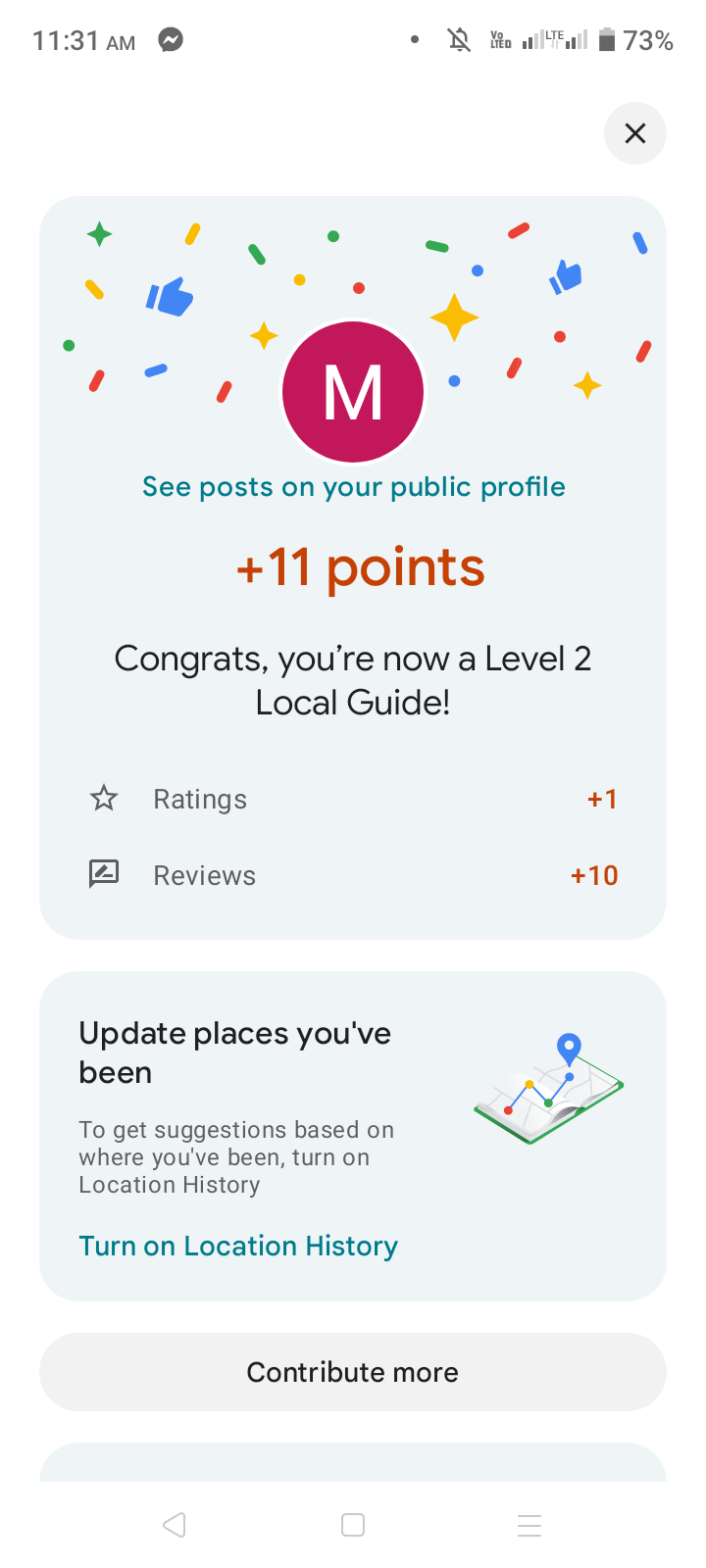Open recent apps from the navigation bar
The image size is (706, 1568).
coord(529,1525)
